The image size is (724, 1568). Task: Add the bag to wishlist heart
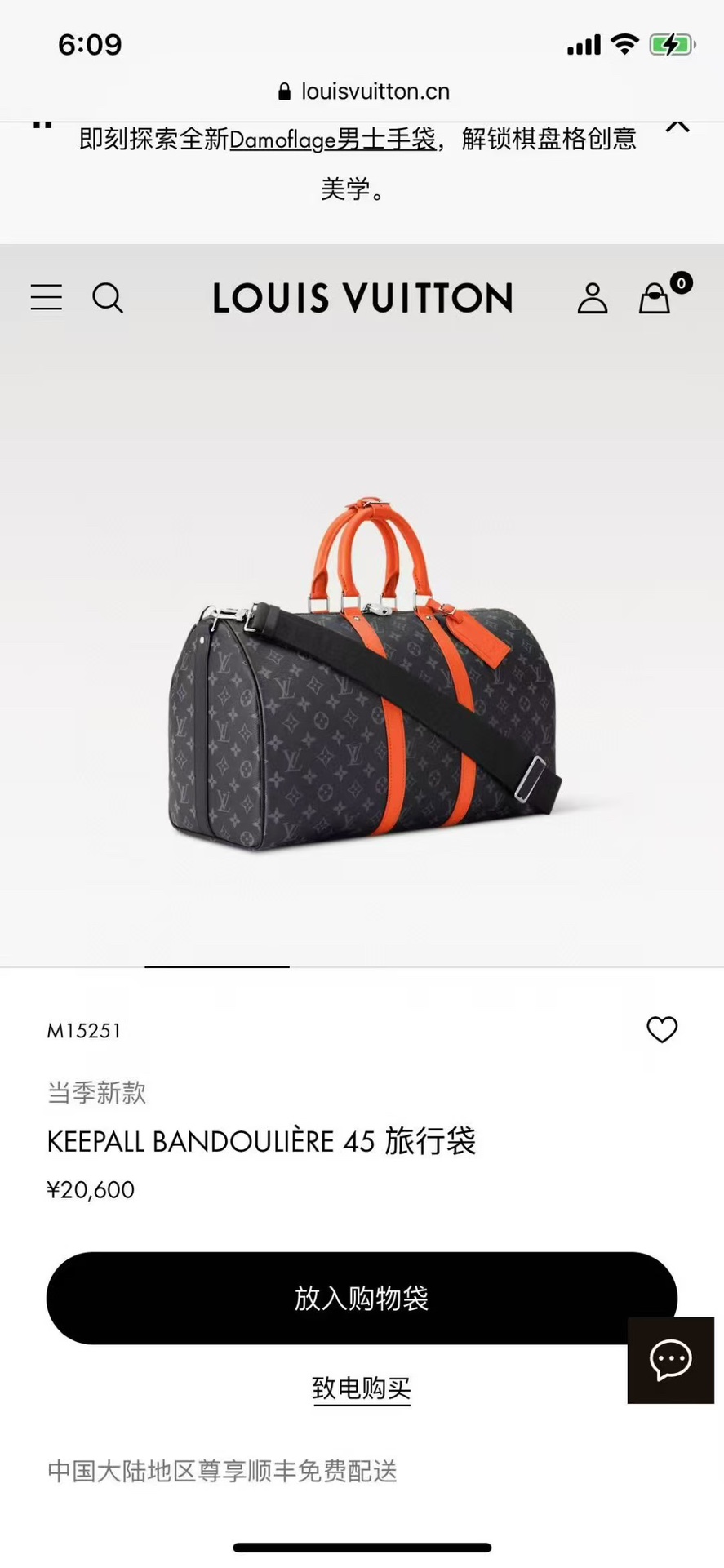click(x=661, y=1029)
